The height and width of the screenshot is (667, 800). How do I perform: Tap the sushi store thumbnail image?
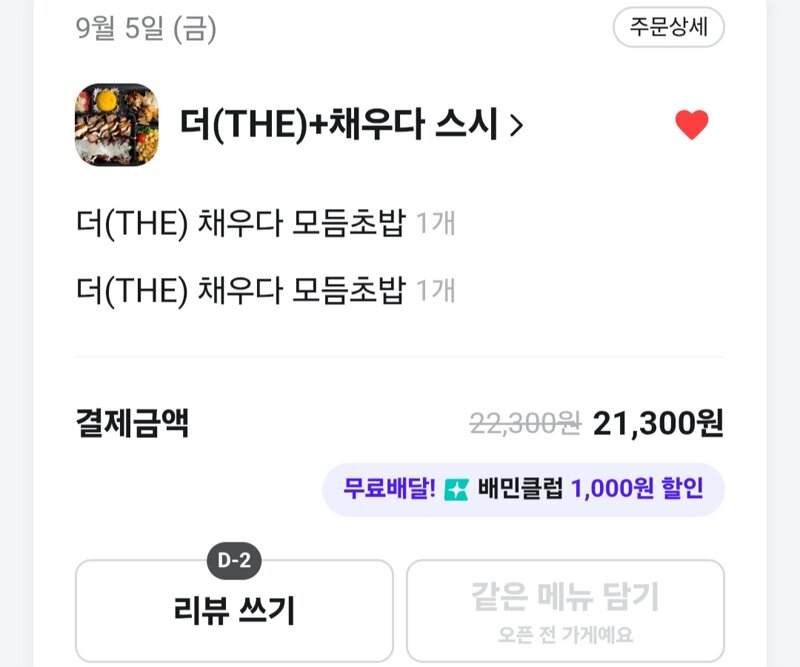pyautogui.click(x=117, y=125)
